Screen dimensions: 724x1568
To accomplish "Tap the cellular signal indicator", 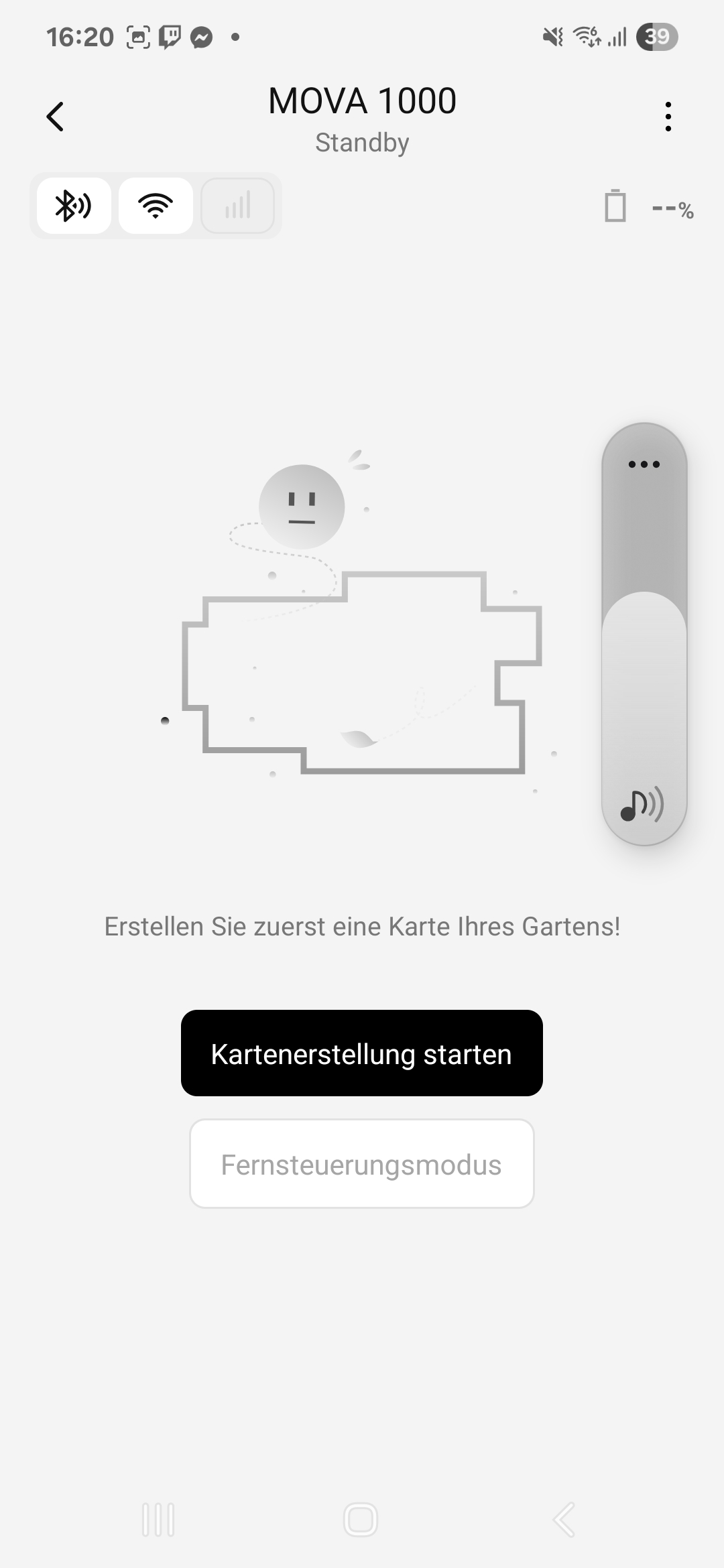I will pyautogui.click(x=237, y=206).
